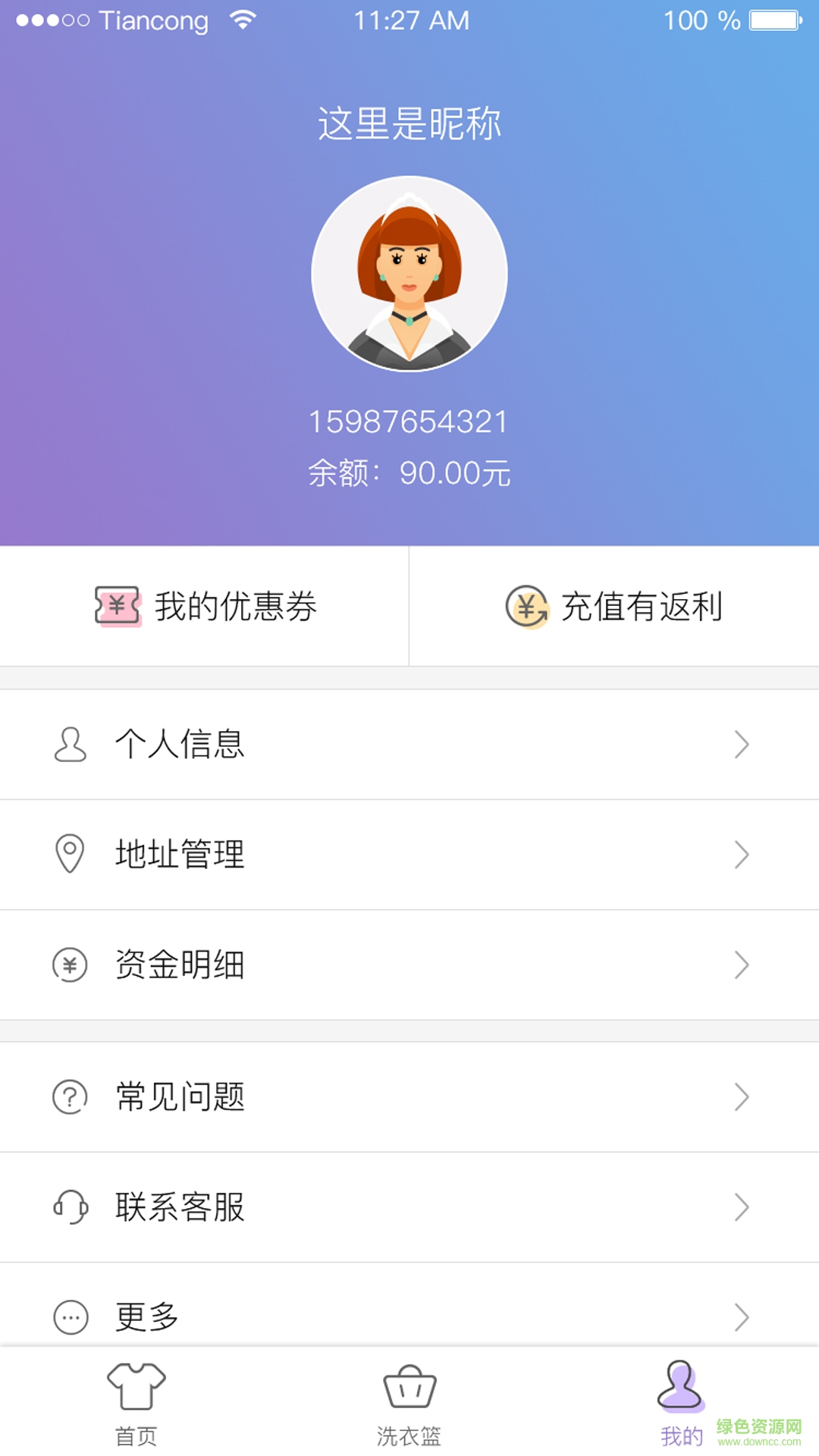Expand 个人信息 via its right chevron
The height and width of the screenshot is (1456, 819).
click(x=742, y=744)
